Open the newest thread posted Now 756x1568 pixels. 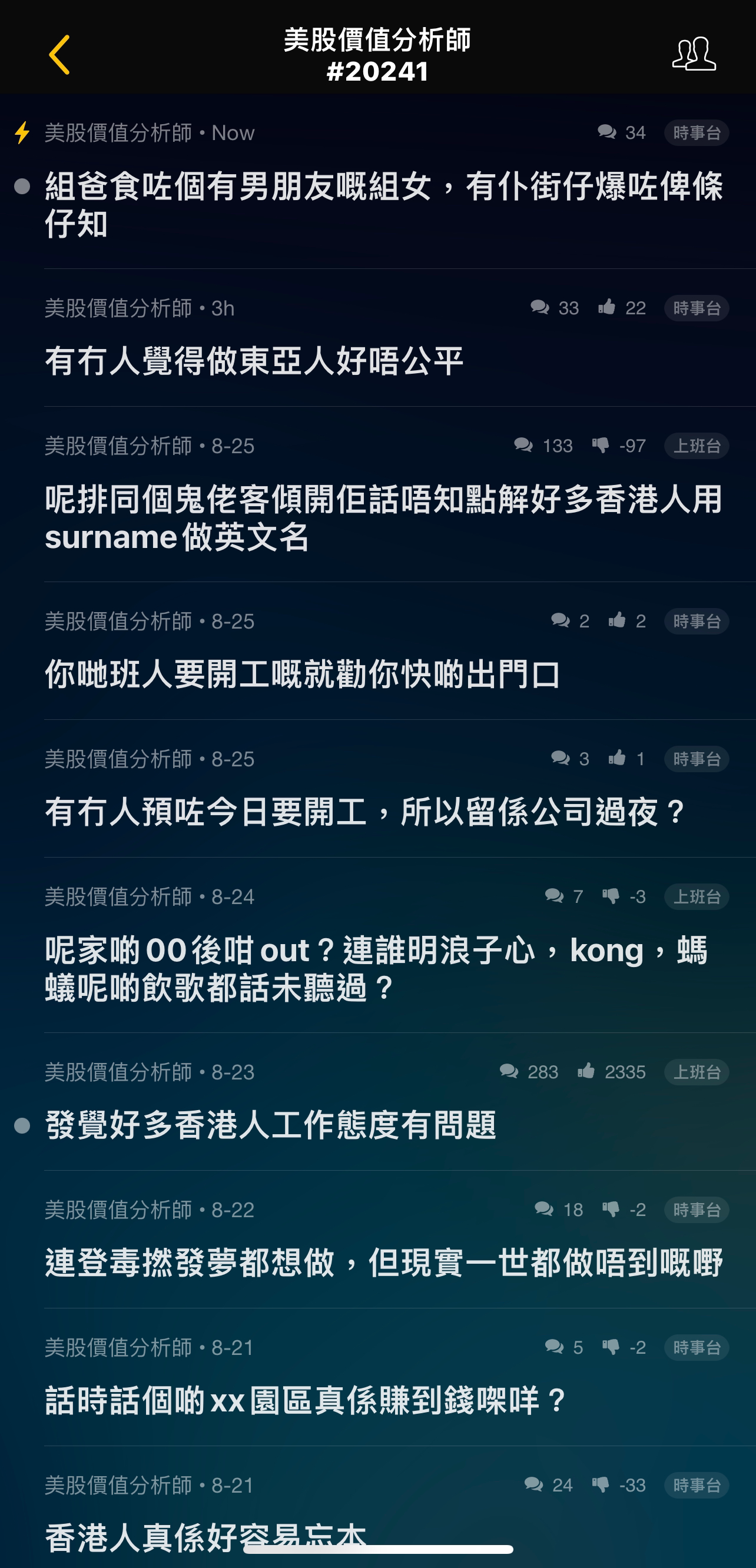383,204
